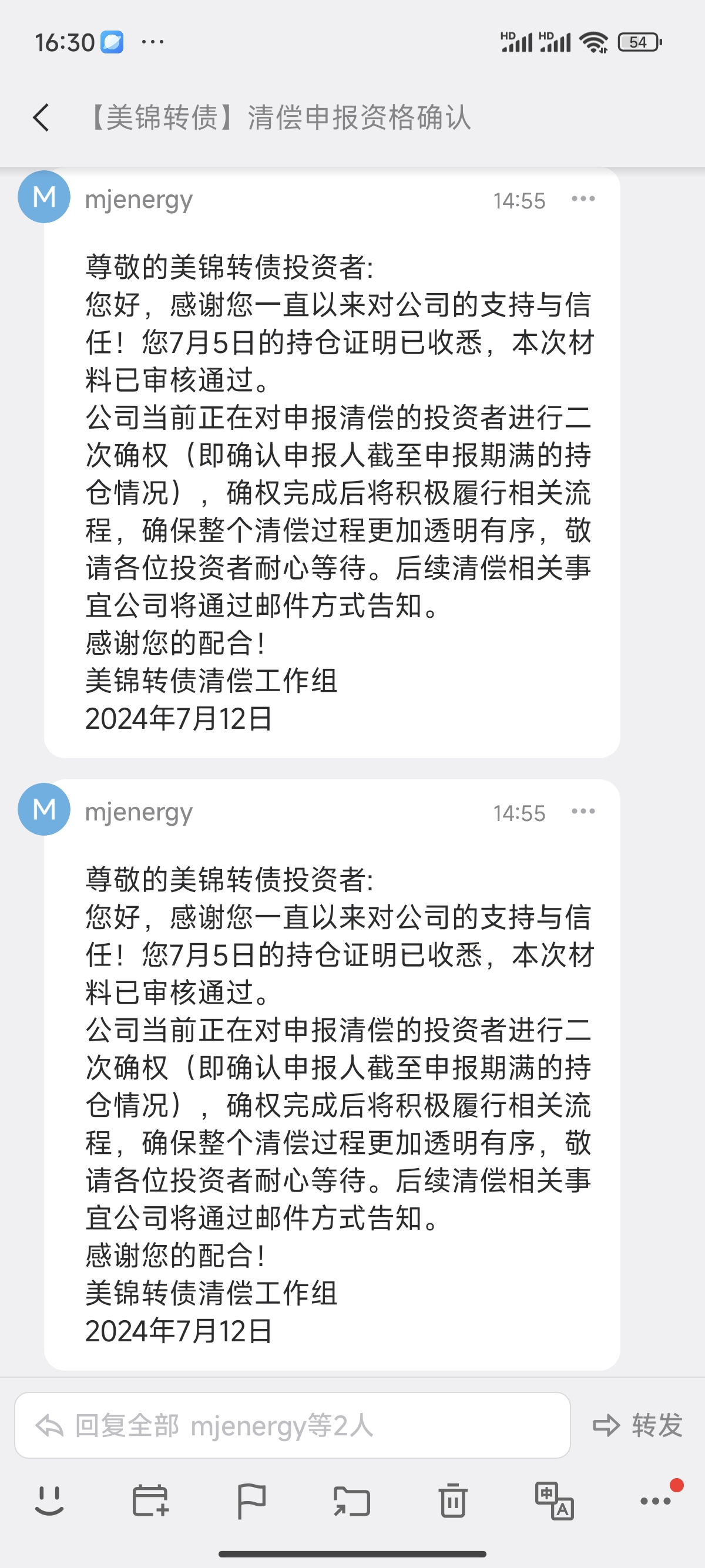Flag this email thread

tap(251, 1501)
